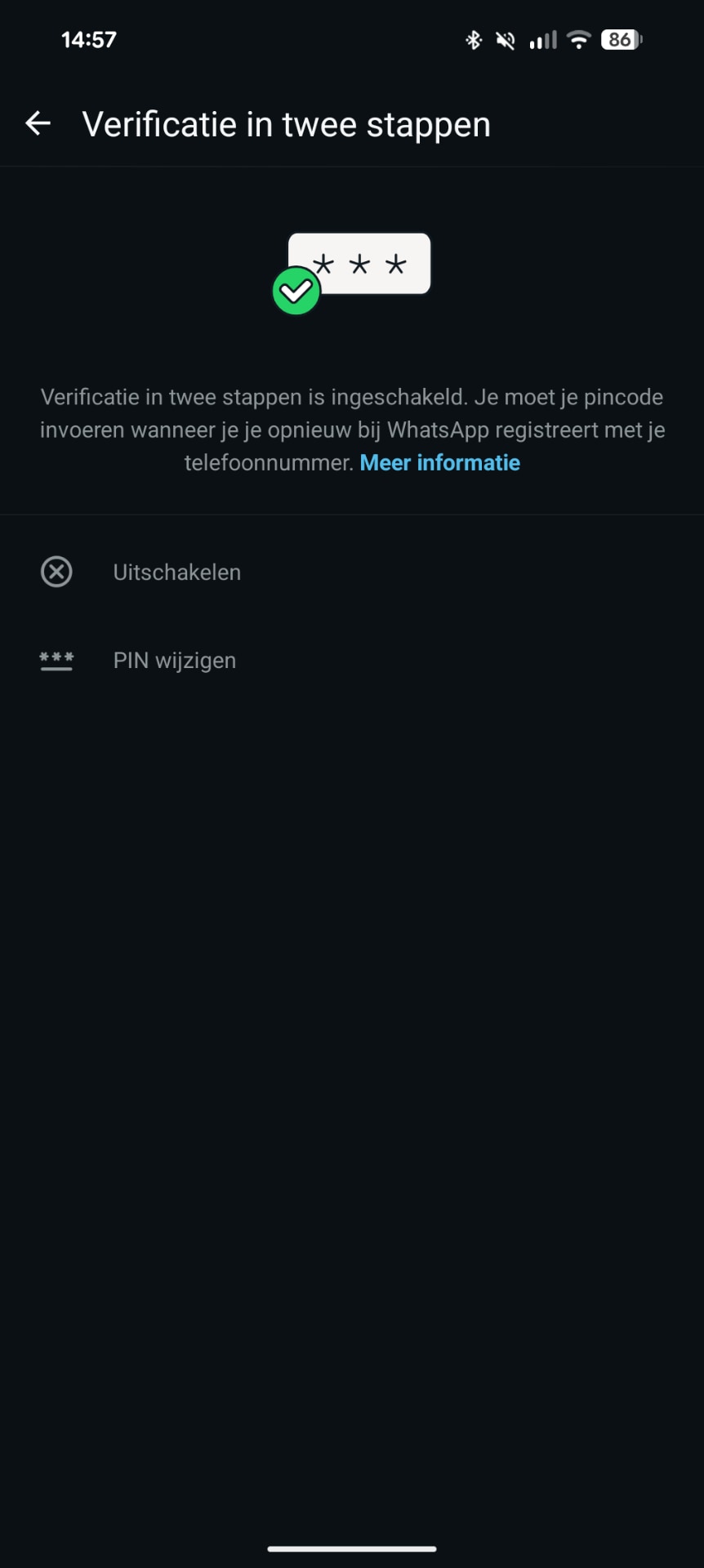Disable two-step verification via Uitschakelen
Screen dimensions: 704x1568
(176, 572)
